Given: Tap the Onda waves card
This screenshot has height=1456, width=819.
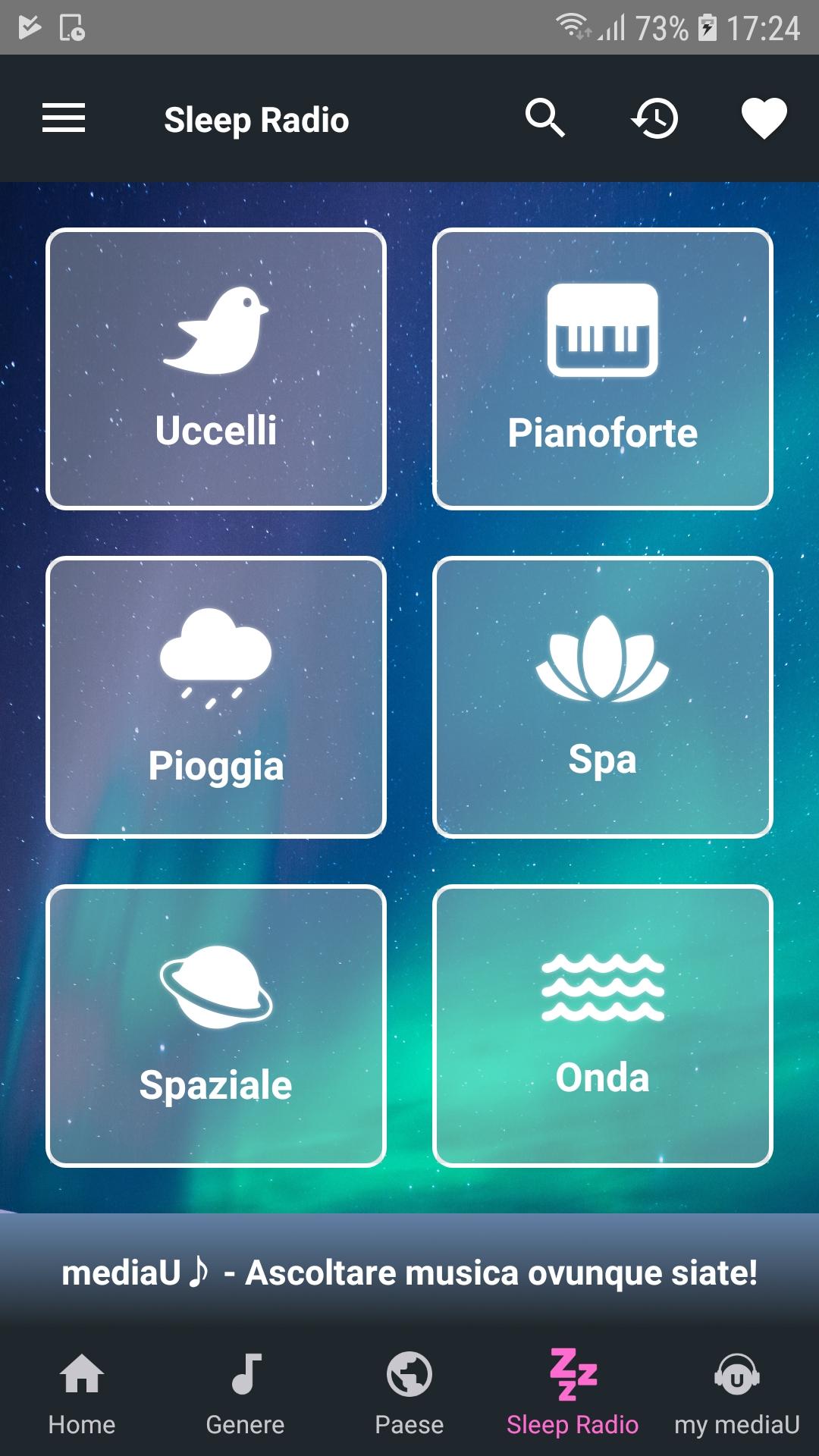Looking at the screenshot, I should coord(603,1026).
